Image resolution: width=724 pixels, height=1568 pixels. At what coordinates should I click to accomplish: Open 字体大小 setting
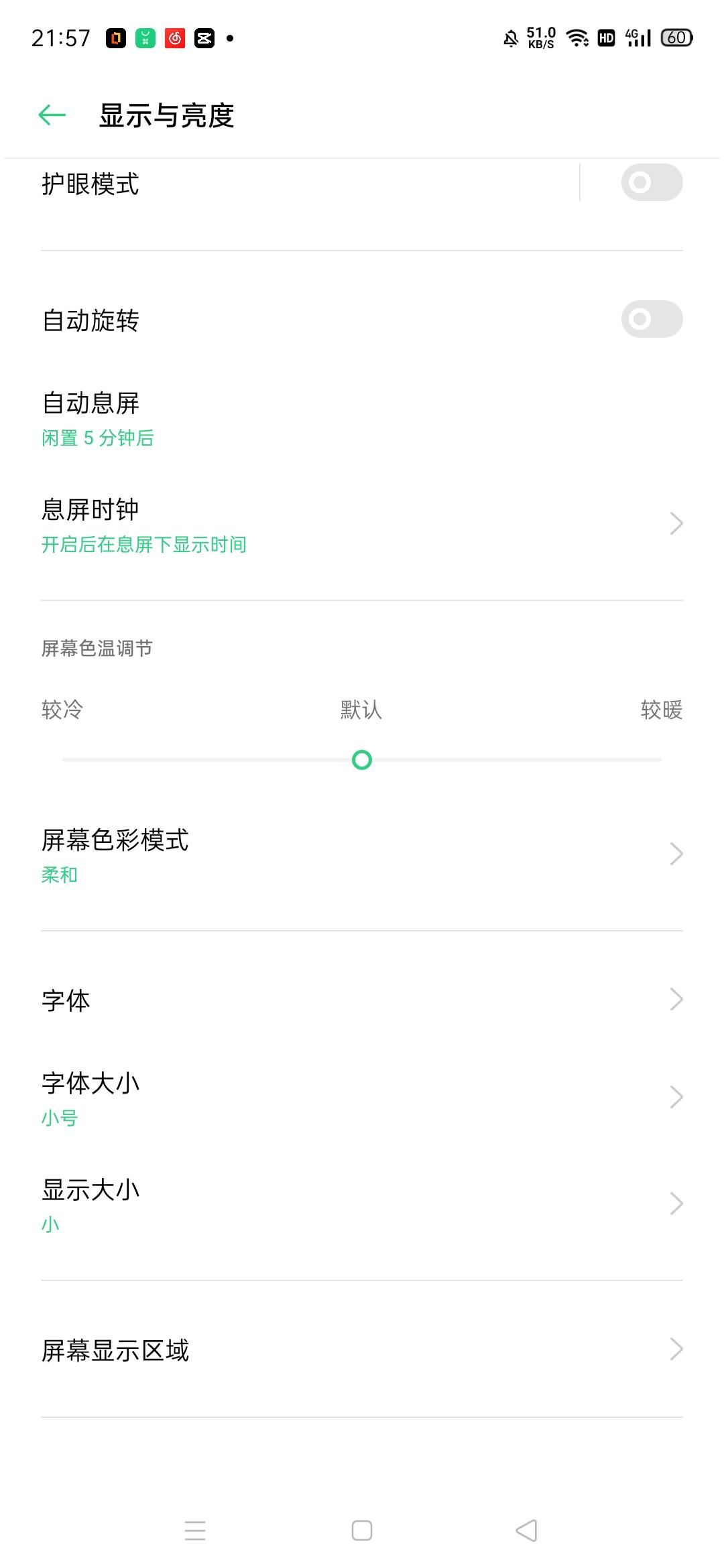coord(362,1098)
